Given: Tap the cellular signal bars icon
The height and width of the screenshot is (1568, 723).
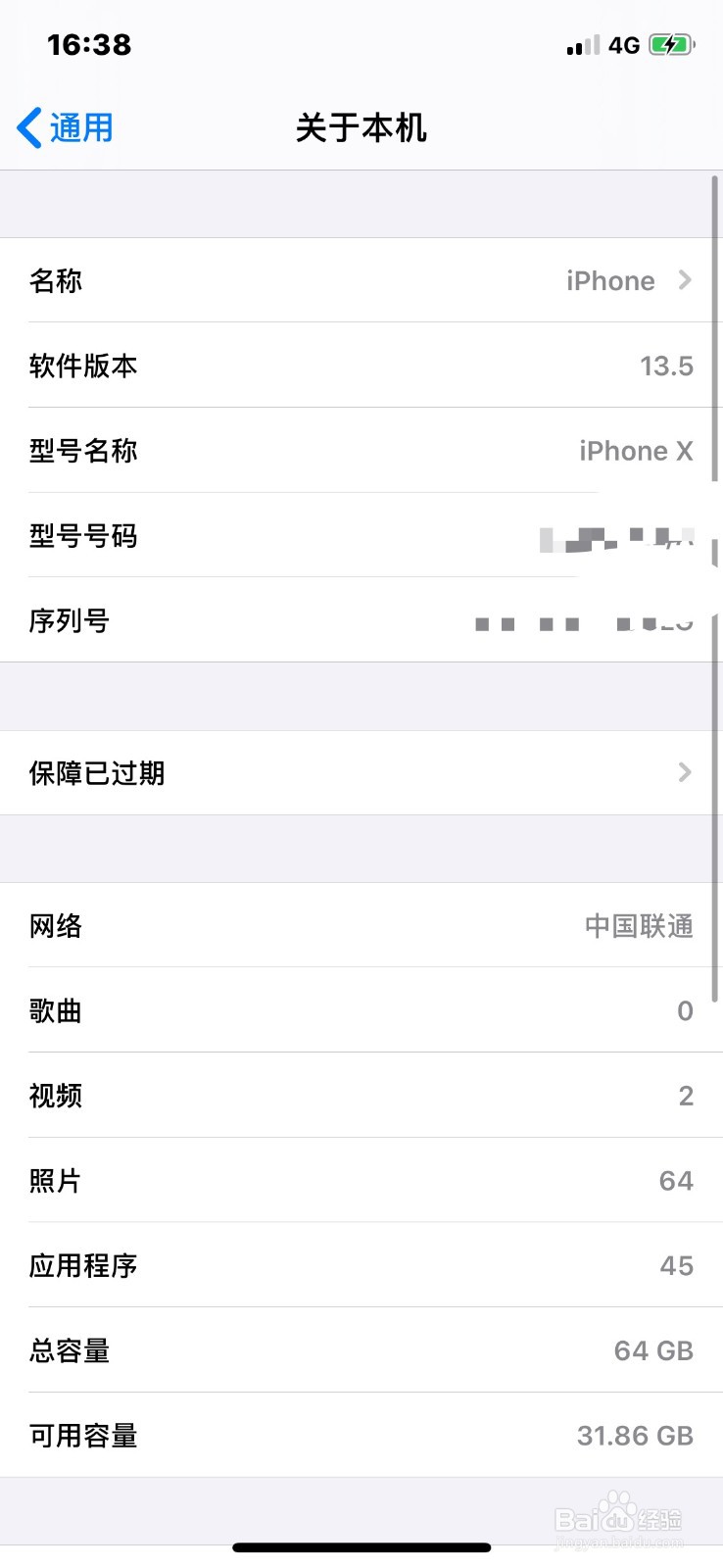Looking at the screenshot, I should click(x=581, y=46).
